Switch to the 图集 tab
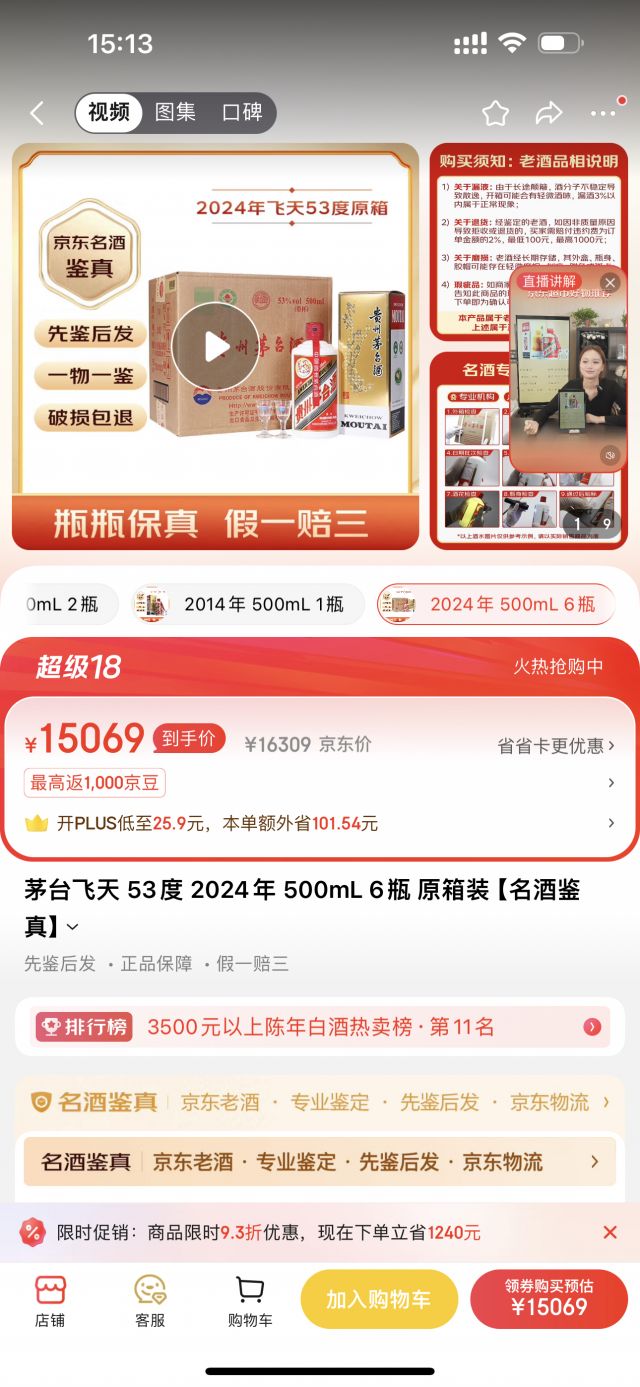This screenshot has width=640, height=1387. coord(175,113)
